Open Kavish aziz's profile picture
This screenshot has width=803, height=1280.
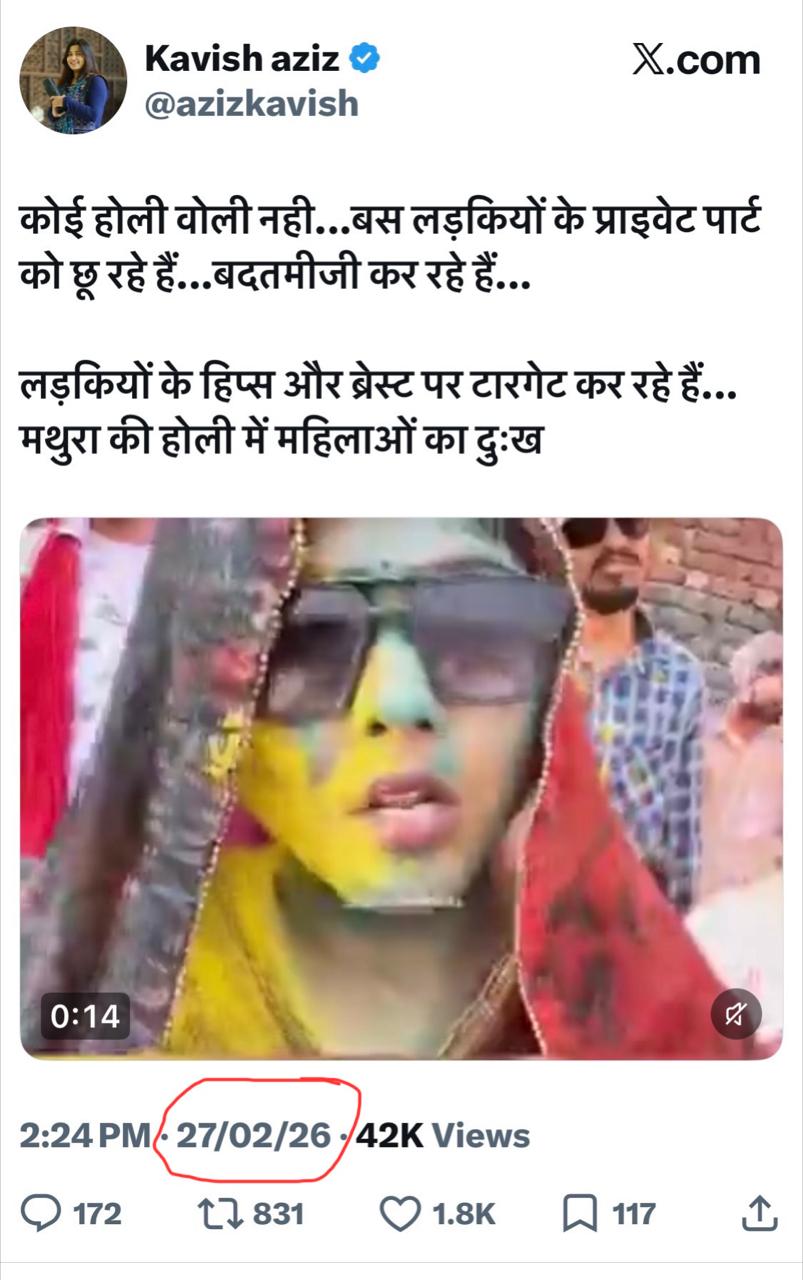click(x=72, y=80)
